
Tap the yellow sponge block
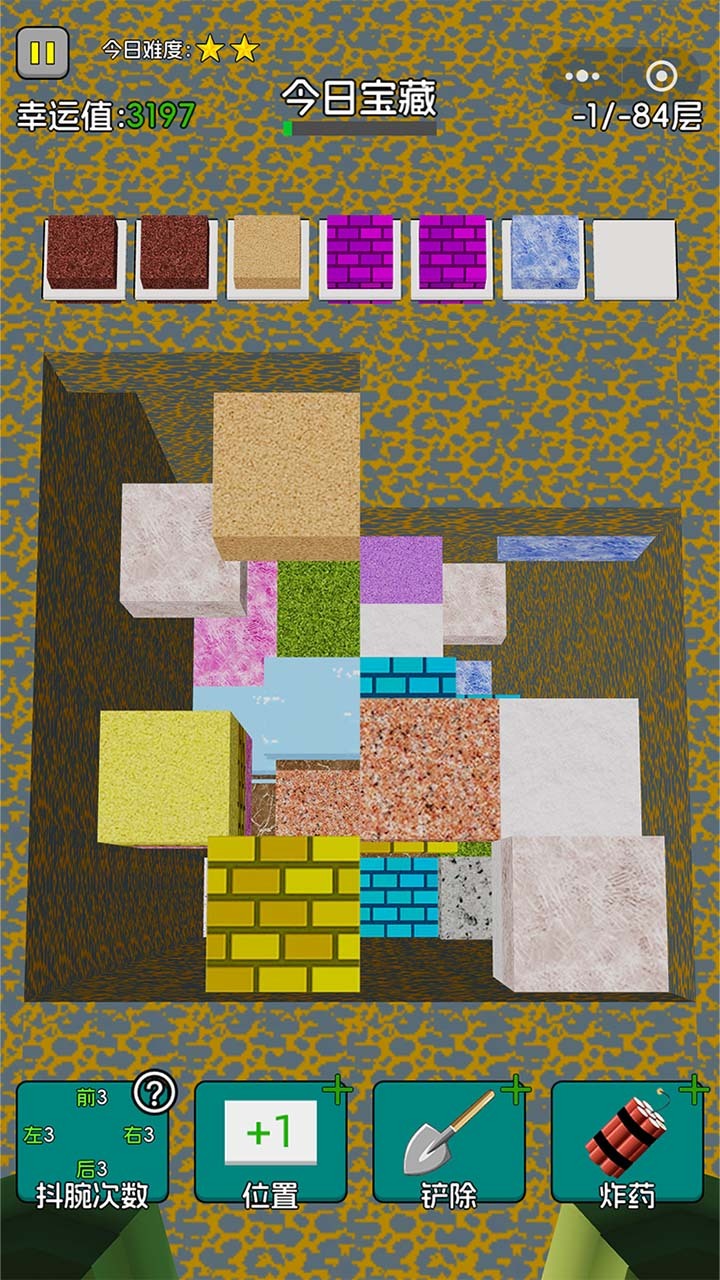(x=168, y=775)
